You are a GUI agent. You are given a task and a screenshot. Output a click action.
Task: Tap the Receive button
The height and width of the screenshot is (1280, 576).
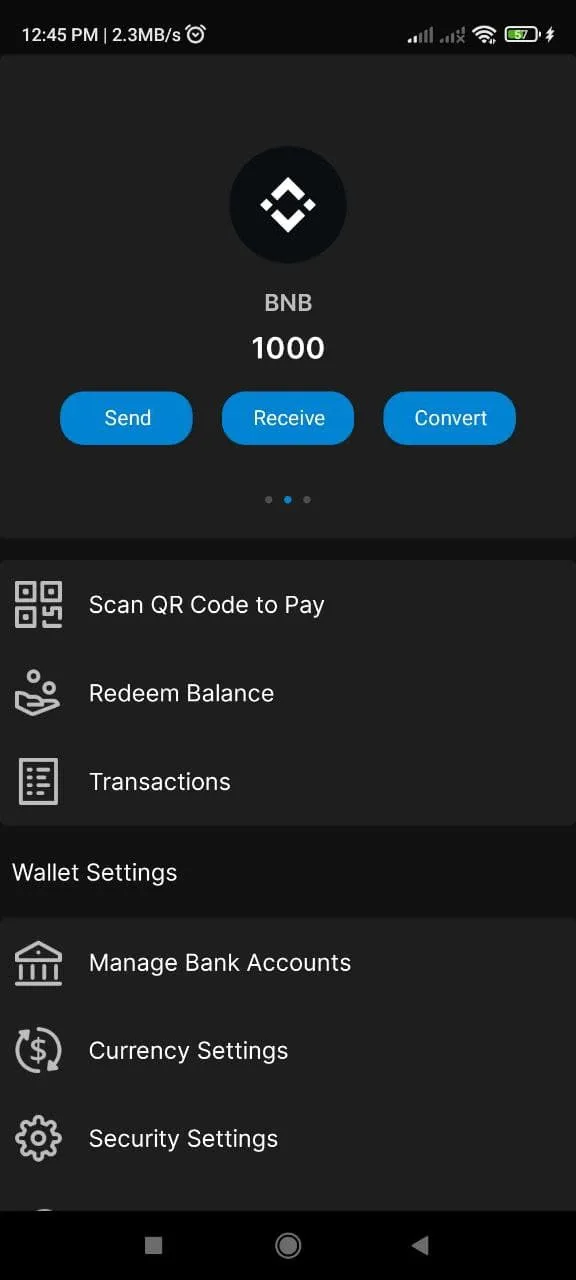pos(288,418)
